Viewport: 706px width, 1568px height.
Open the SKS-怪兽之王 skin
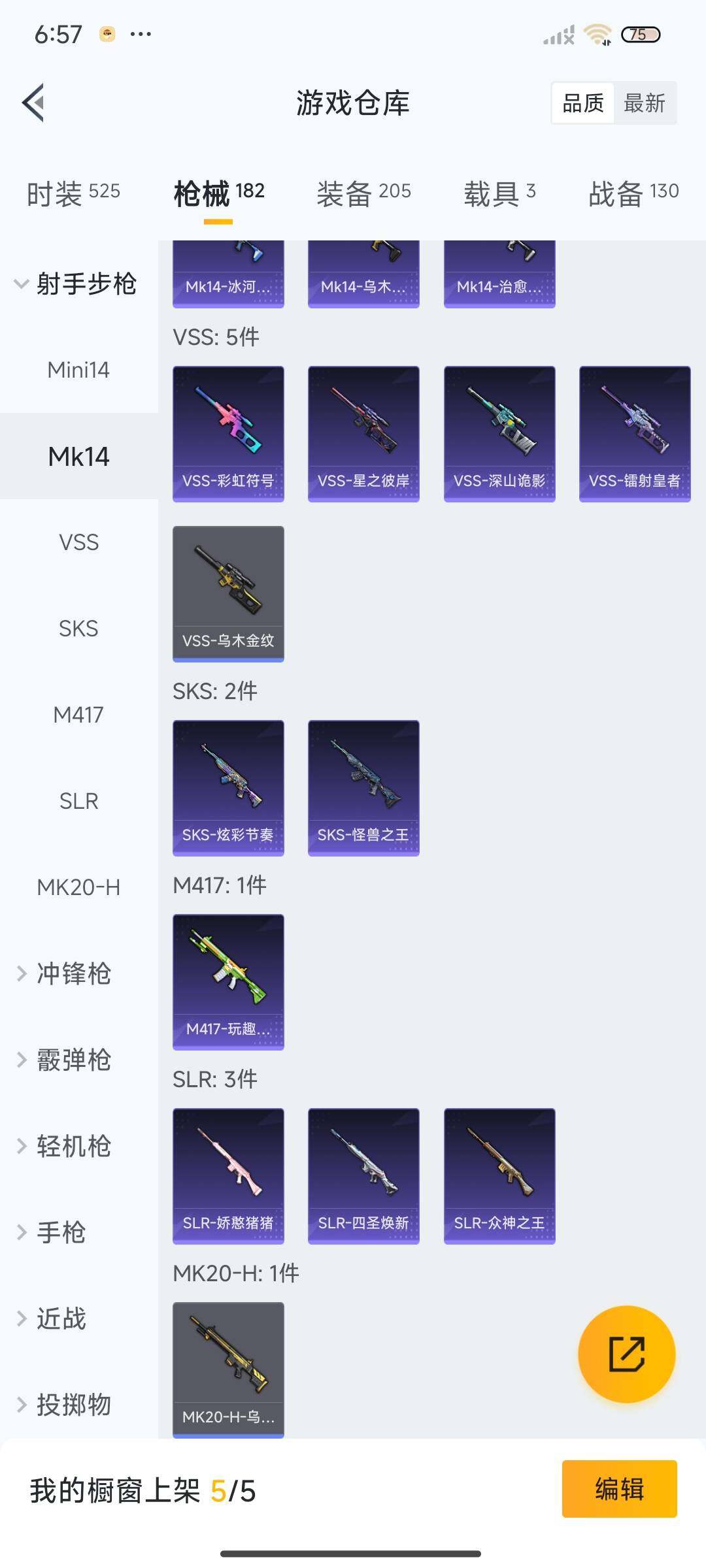363,788
